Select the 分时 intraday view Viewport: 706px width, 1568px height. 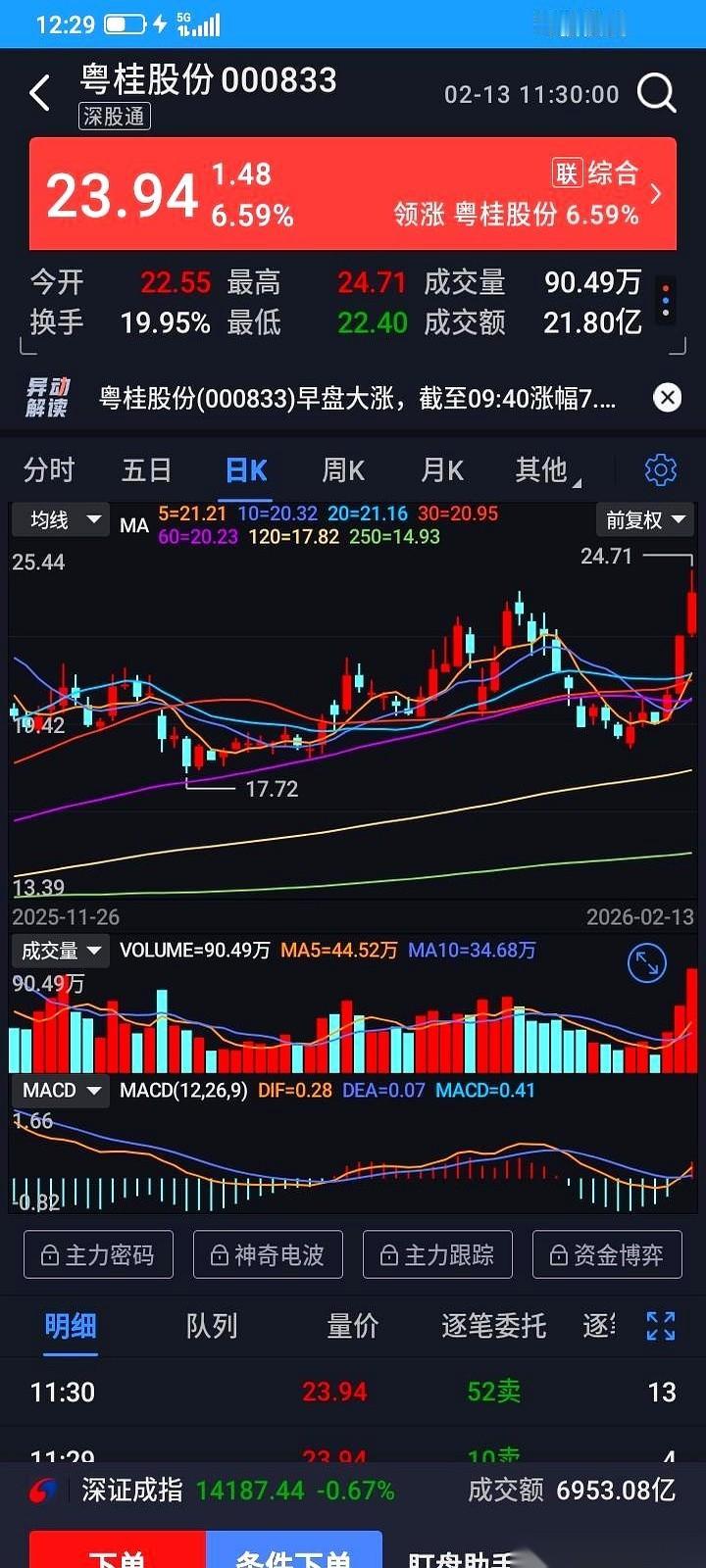[47, 470]
